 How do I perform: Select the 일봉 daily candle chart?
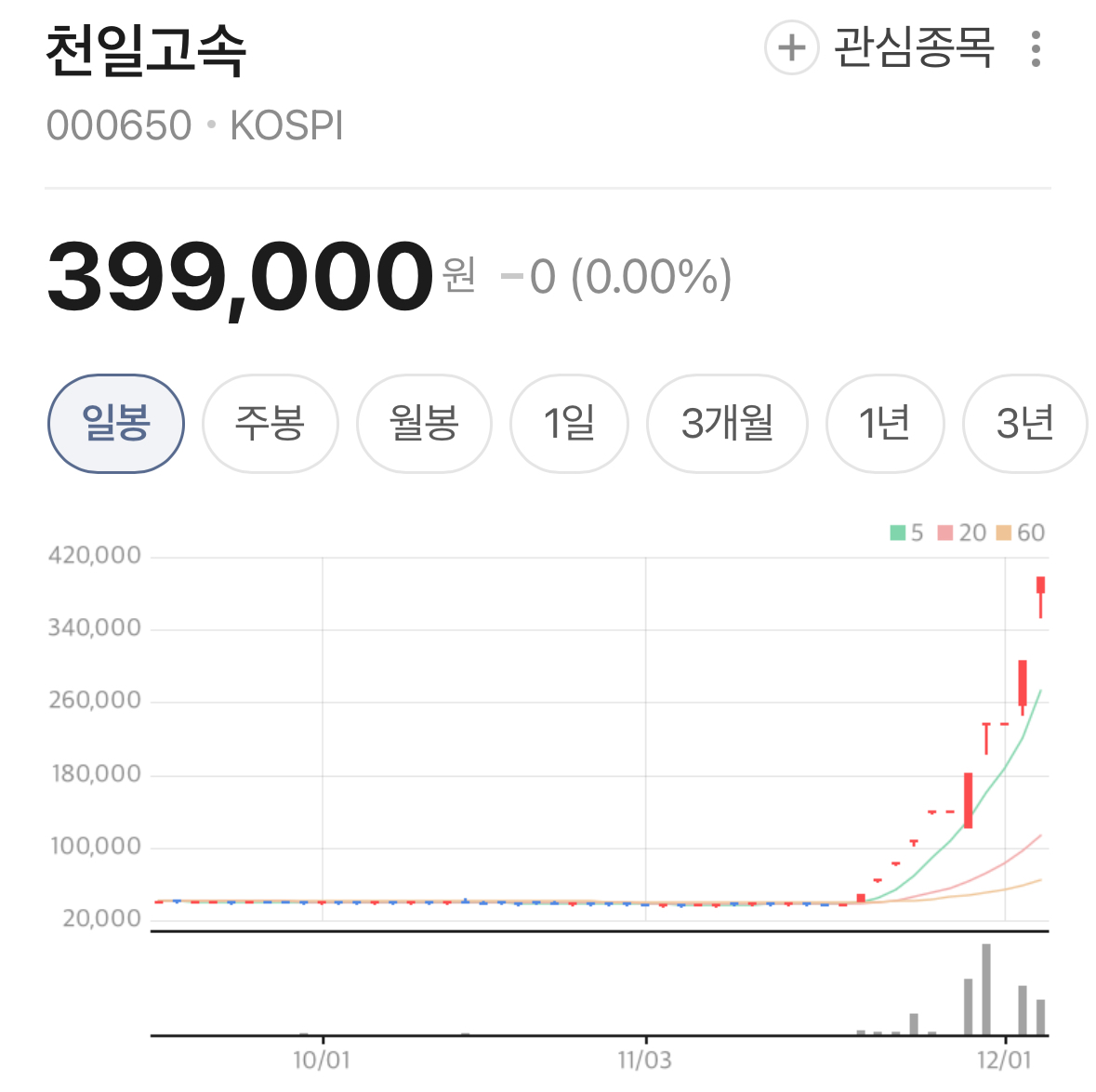coord(116,424)
